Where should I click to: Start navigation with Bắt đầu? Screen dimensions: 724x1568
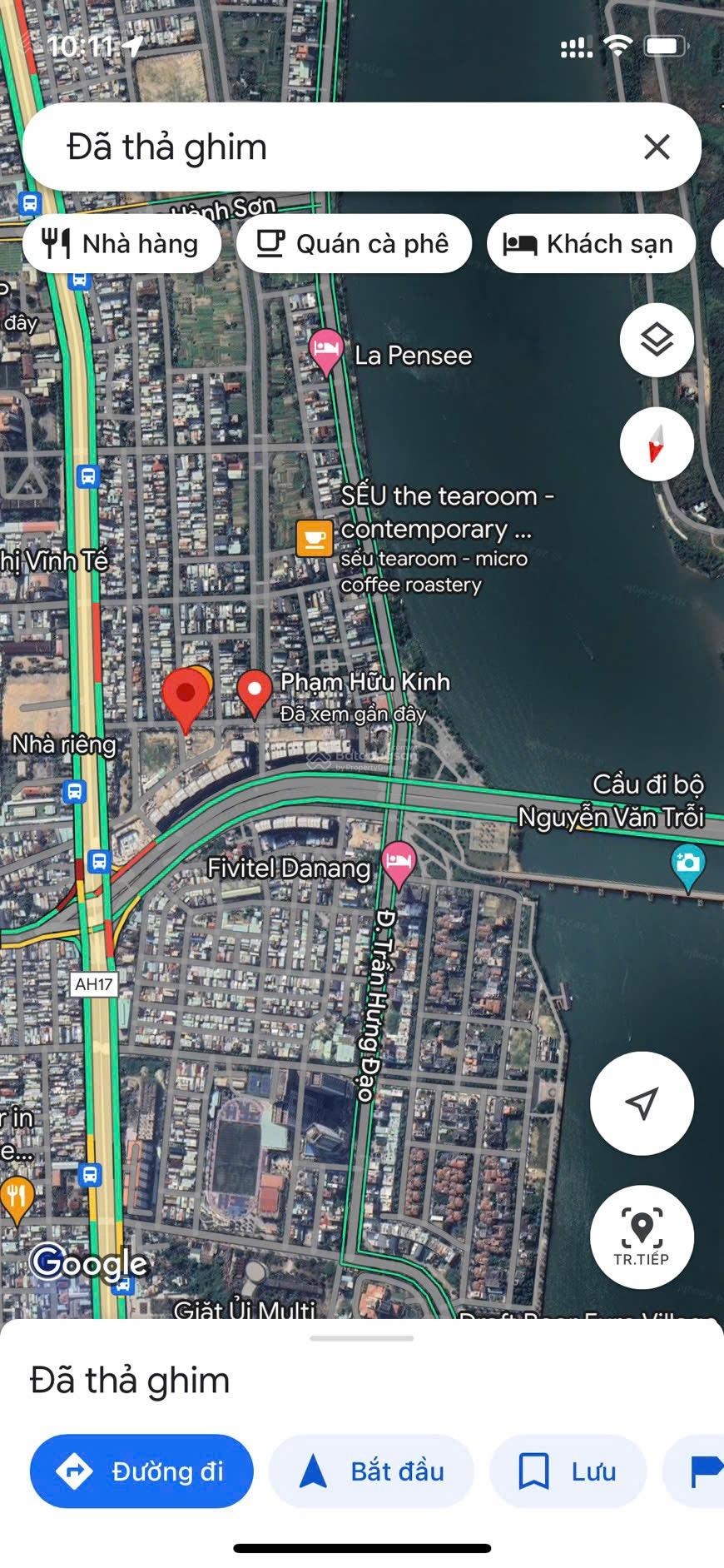[x=371, y=1471]
